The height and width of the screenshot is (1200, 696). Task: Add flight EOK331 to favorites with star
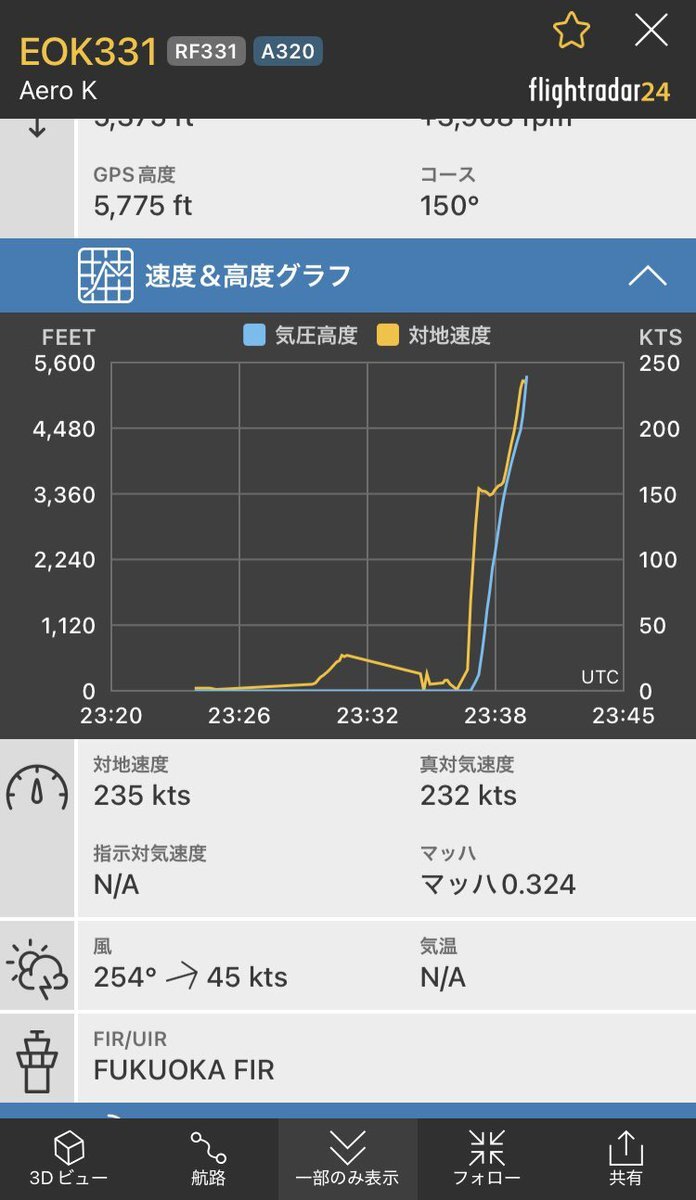(x=572, y=30)
